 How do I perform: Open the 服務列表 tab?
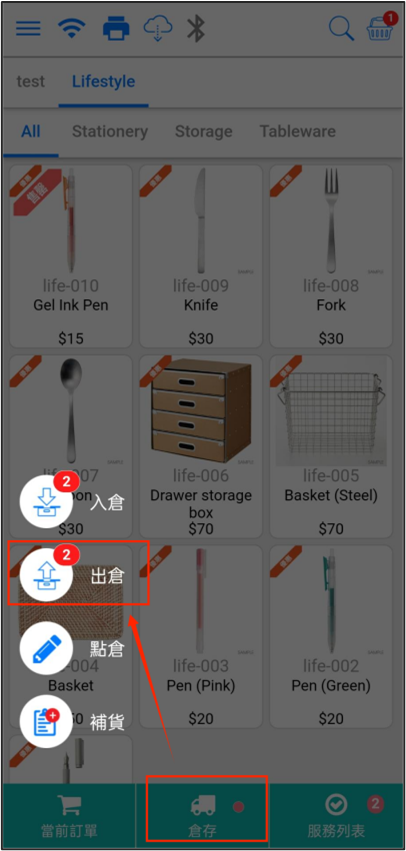tap(337, 816)
